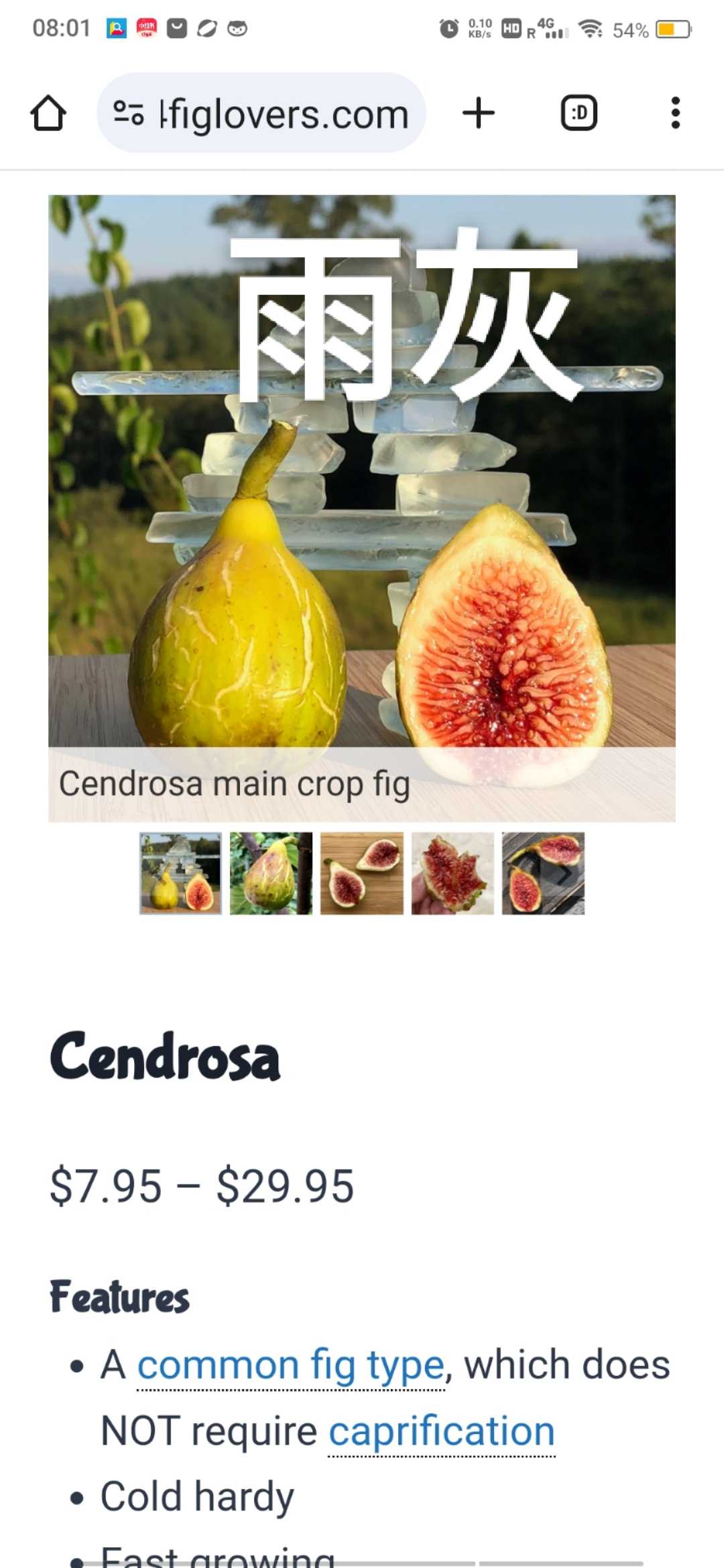Open the tab switcher
The width and height of the screenshot is (724, 1568).
579,113
